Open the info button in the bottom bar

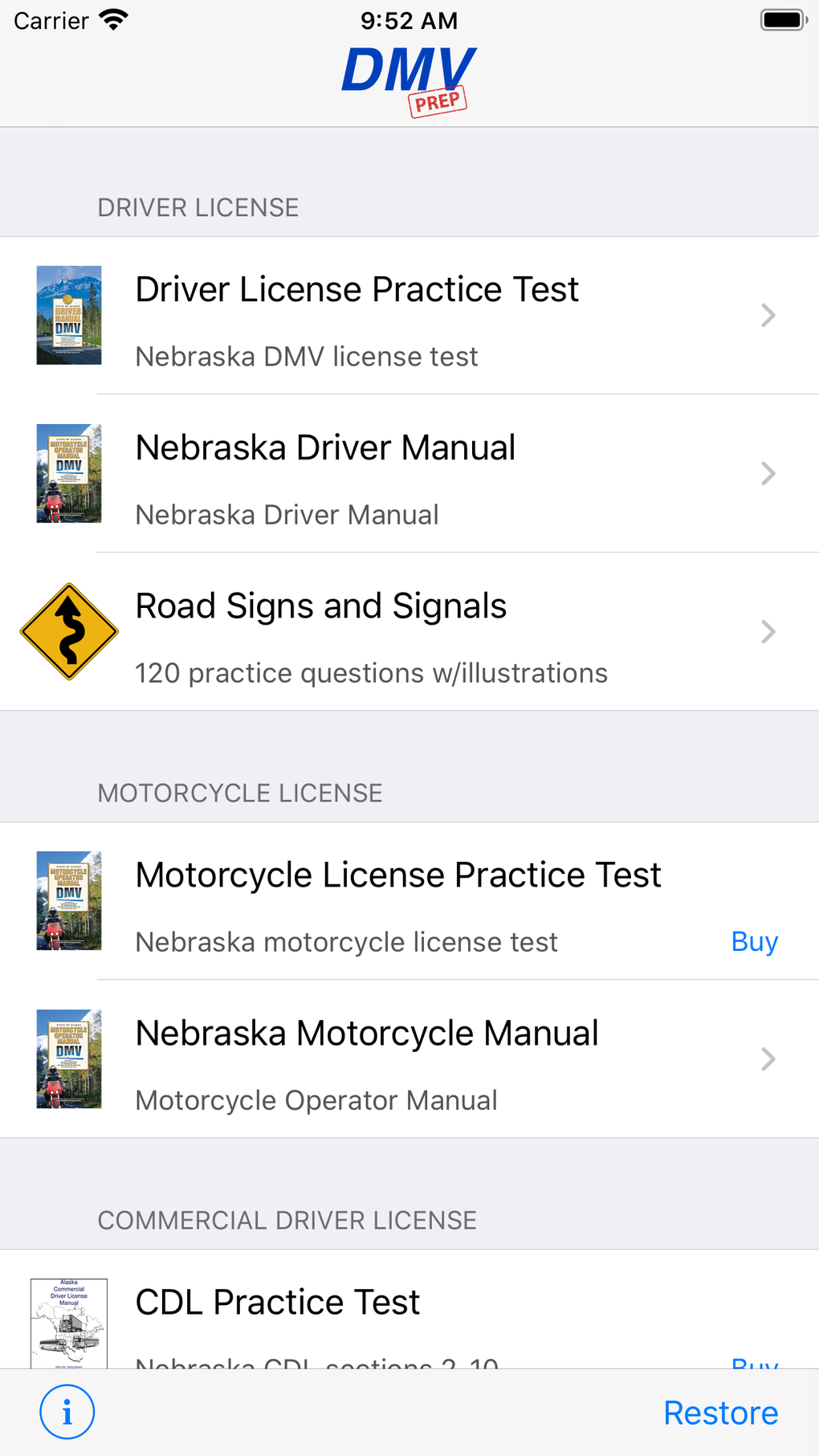(x=67, y=1412)
